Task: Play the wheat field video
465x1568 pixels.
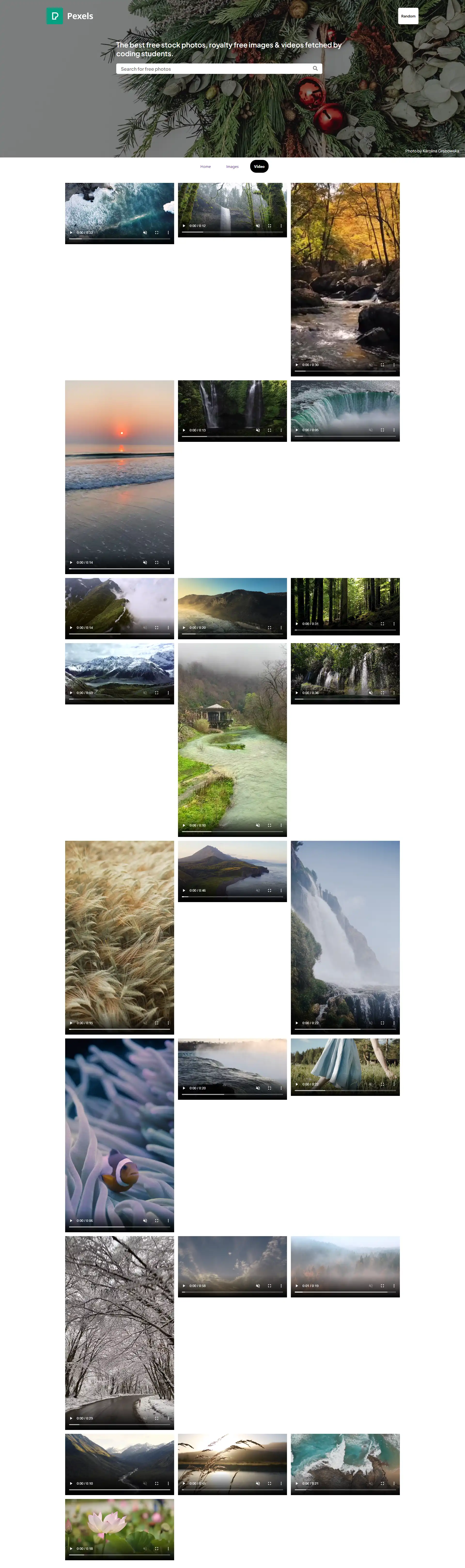Action: pyautogui.click(x=71, y=1023)
